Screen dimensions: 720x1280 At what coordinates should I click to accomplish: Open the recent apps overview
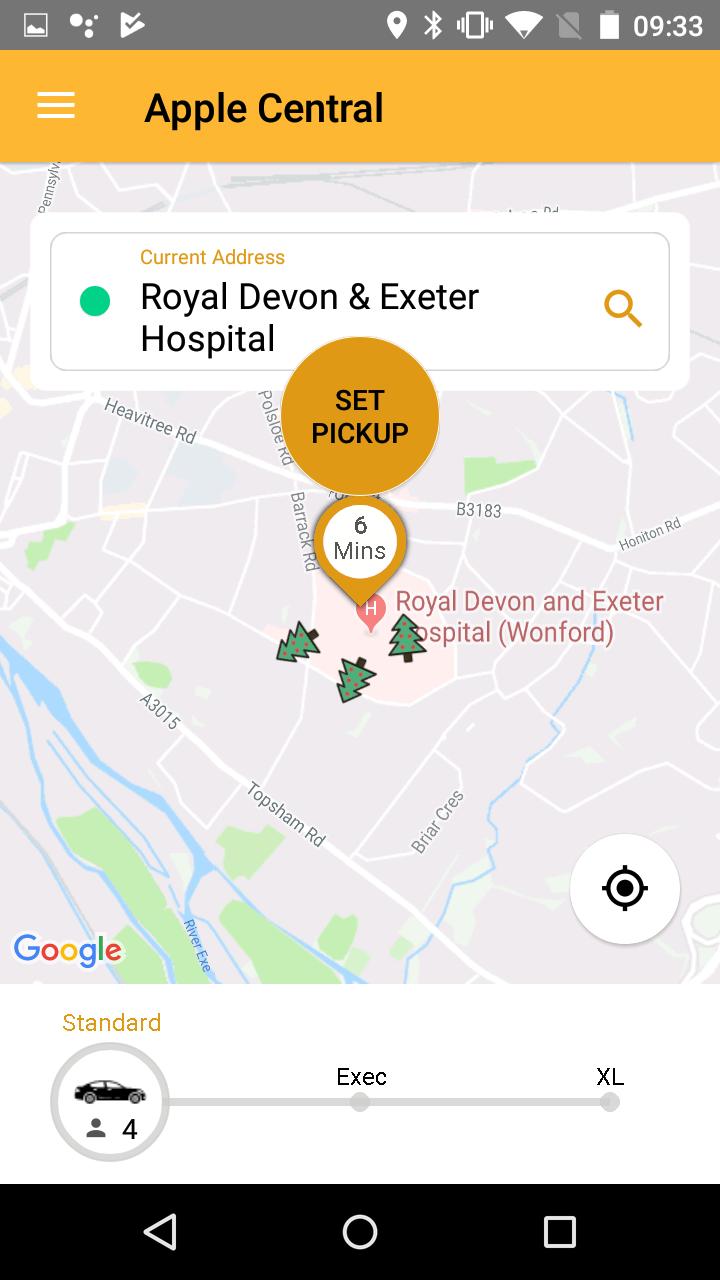click(559, 1232)
